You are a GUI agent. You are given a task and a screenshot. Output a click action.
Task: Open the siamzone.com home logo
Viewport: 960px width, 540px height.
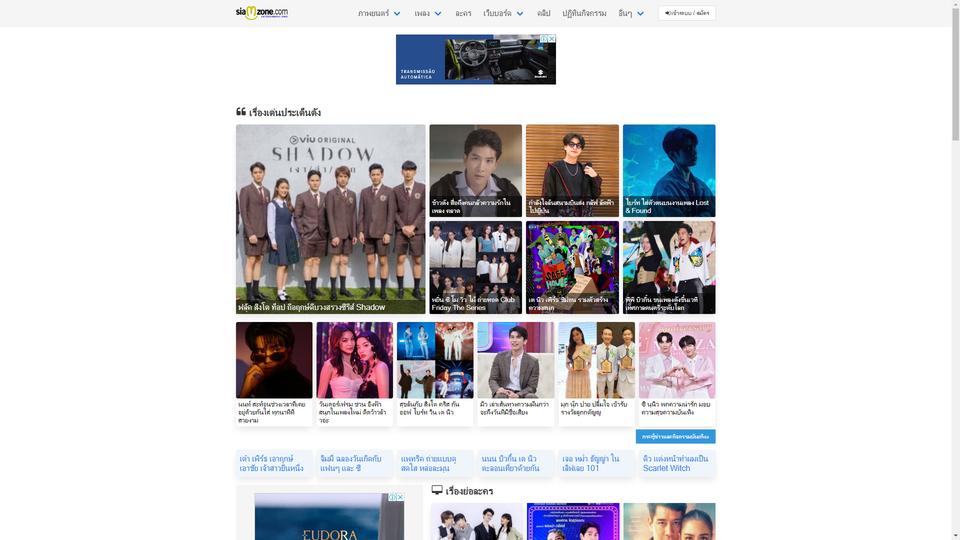pyautogui.click(x=262, y=13)
